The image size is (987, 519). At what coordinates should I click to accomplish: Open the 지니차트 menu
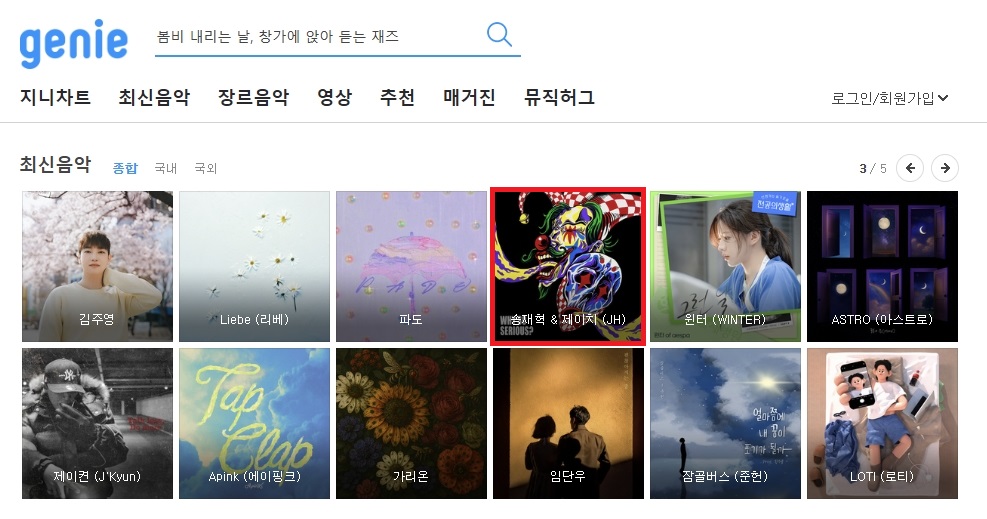click(55, 98)
